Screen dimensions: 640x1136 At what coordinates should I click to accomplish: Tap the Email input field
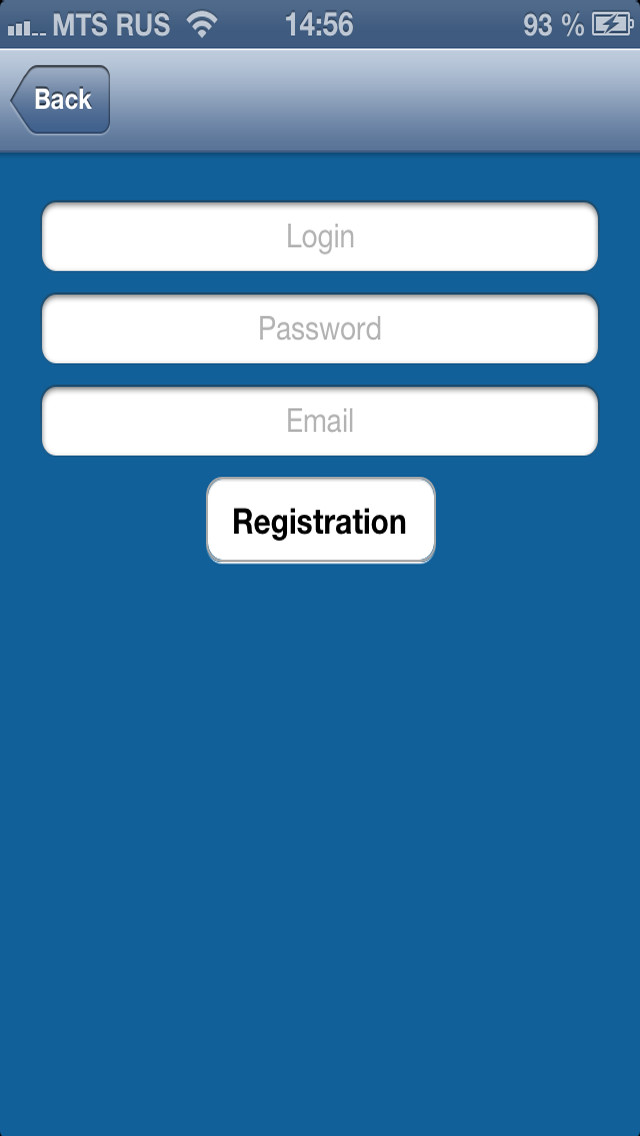tap(320, 421)
